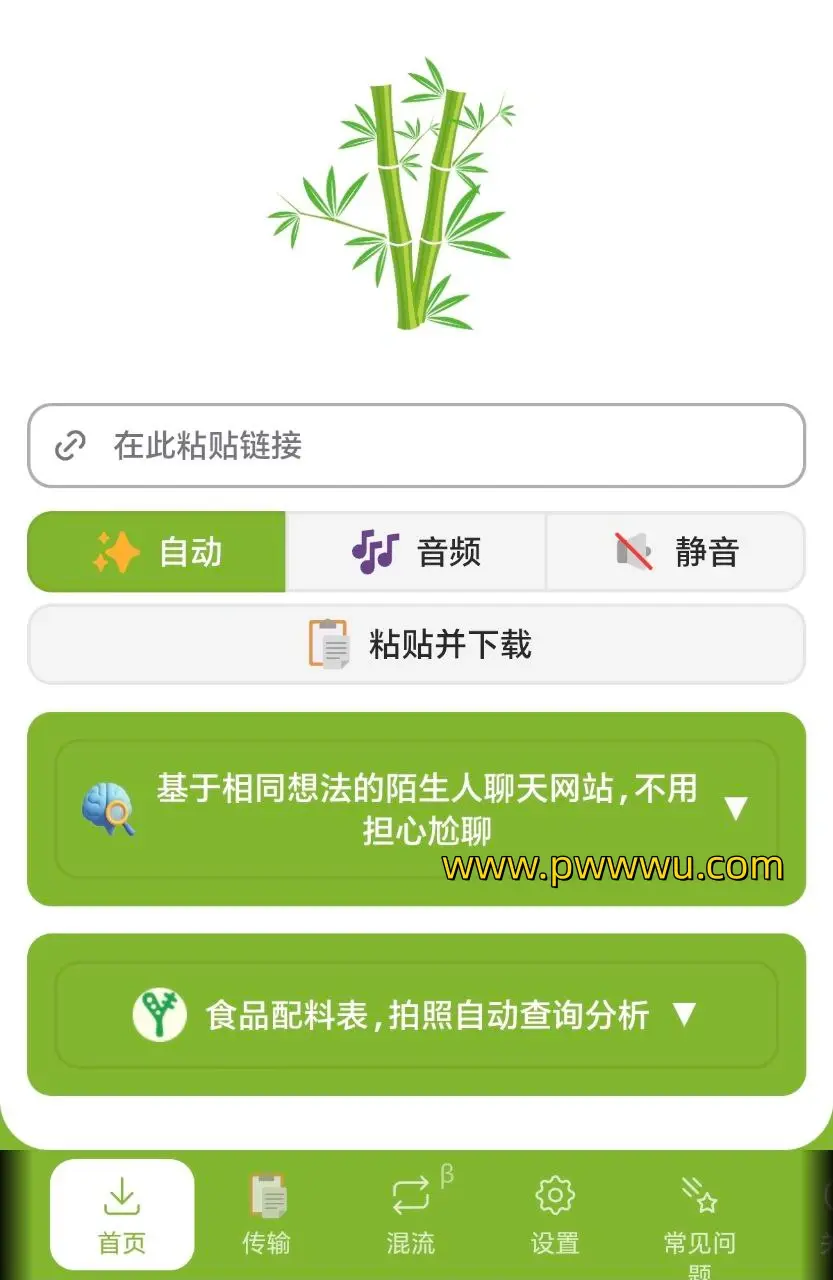
Task: Select the 自动 auto mode
Action: coord(157,552)
